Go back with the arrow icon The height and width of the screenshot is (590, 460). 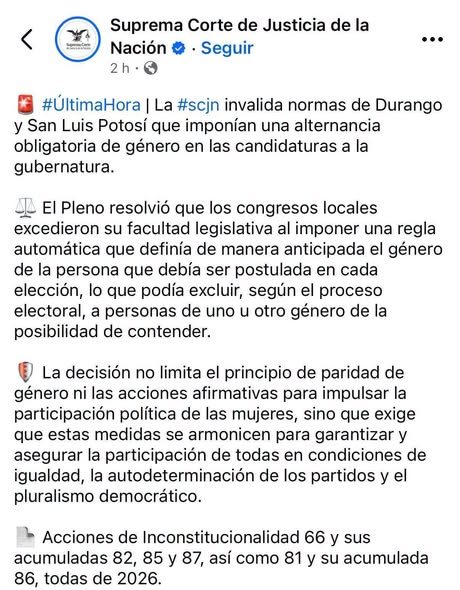27,39
